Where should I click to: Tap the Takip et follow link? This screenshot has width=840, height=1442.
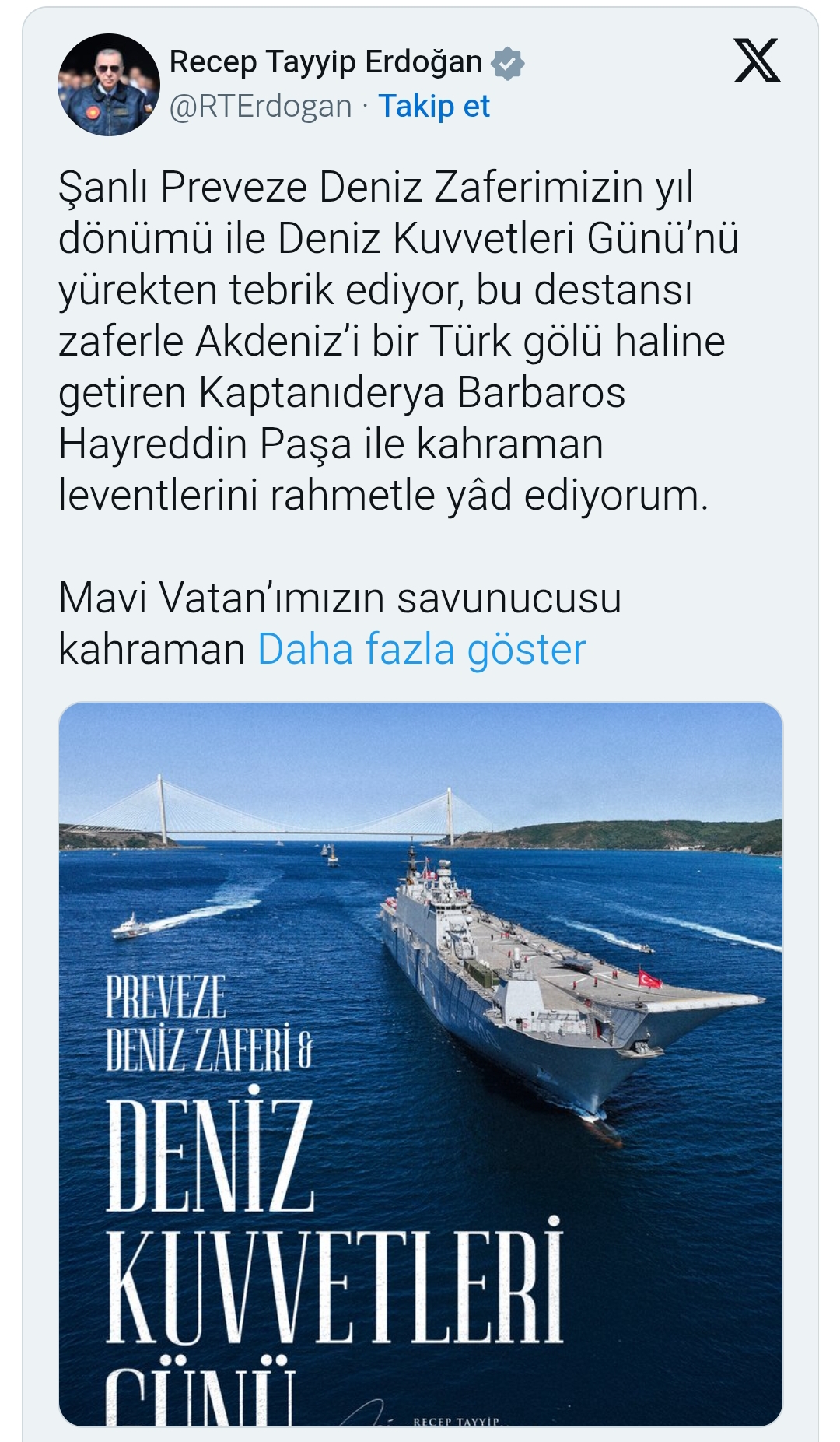(434, 106)
